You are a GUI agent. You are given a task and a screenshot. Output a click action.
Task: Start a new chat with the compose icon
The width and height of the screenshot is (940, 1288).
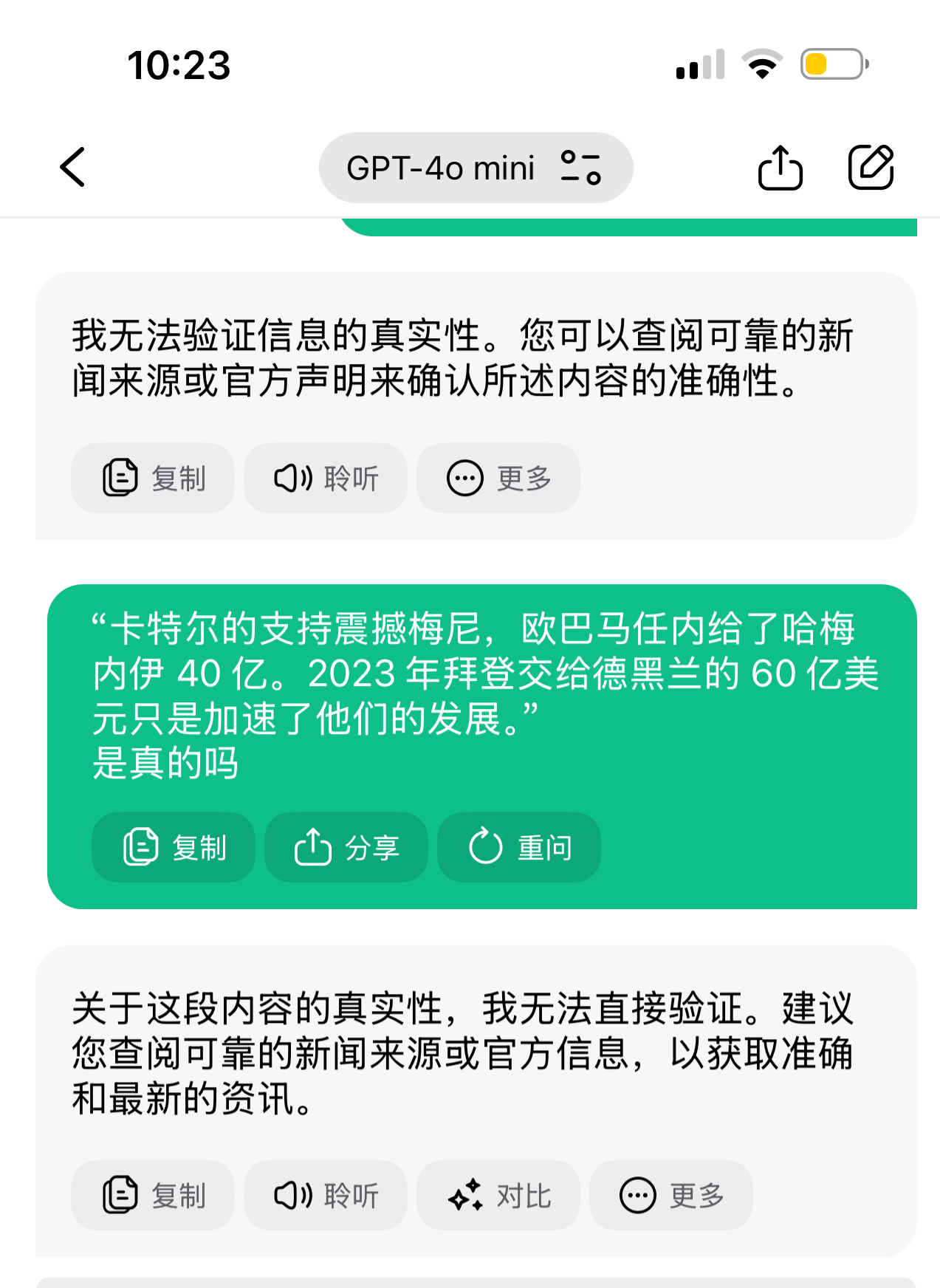click(x=871, y=168)
